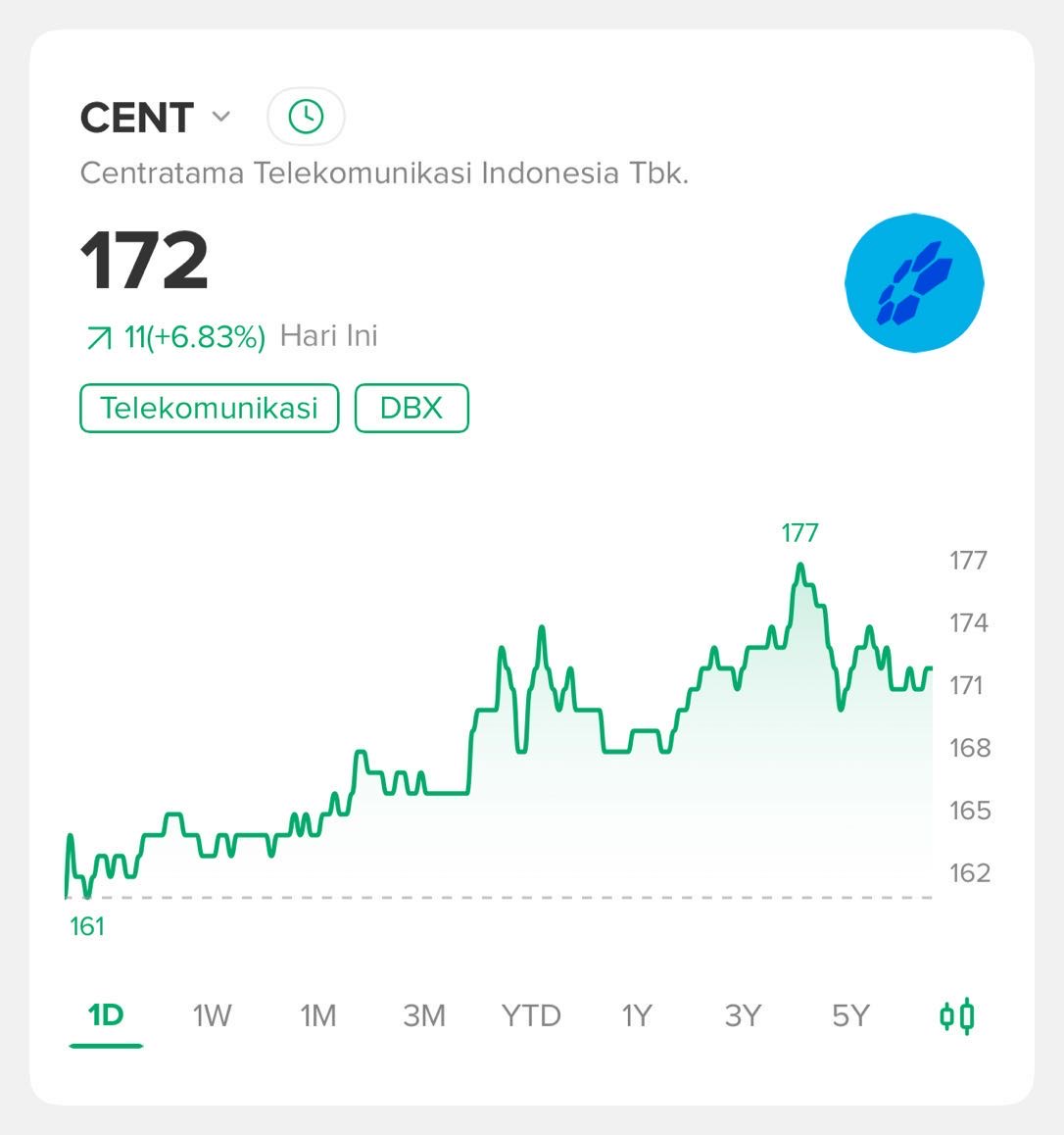View the 1Y chart range

click(x=637, y=1015)
